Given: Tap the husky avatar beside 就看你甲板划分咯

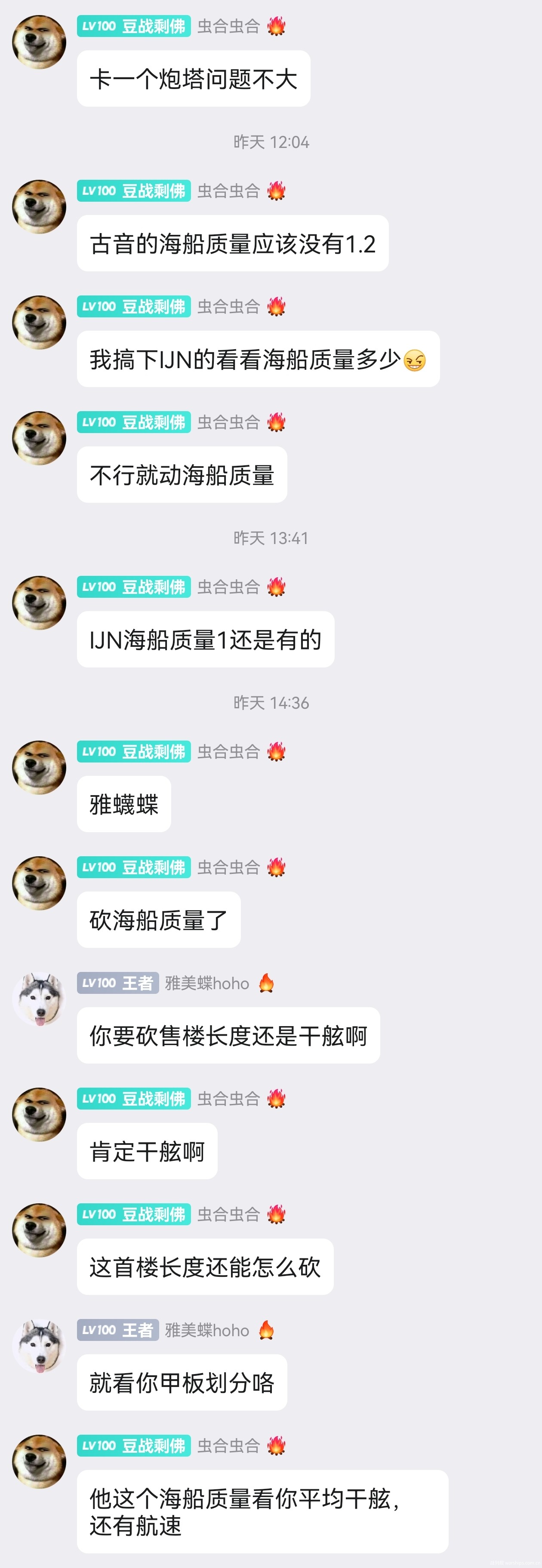Looking at the screenshot, I should [x=39, y=1346].
